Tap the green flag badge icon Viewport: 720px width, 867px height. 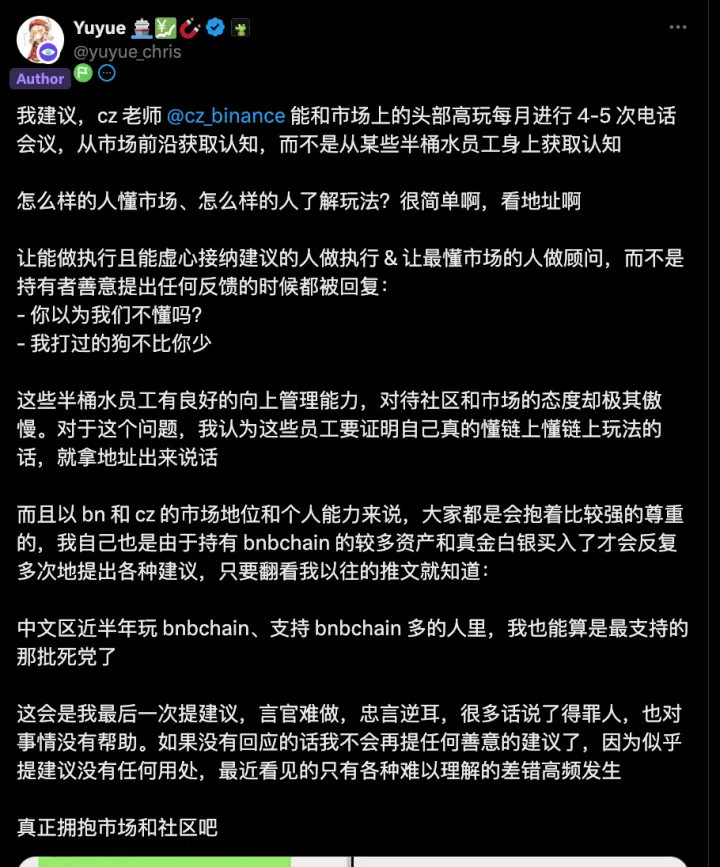pos(83,73)
